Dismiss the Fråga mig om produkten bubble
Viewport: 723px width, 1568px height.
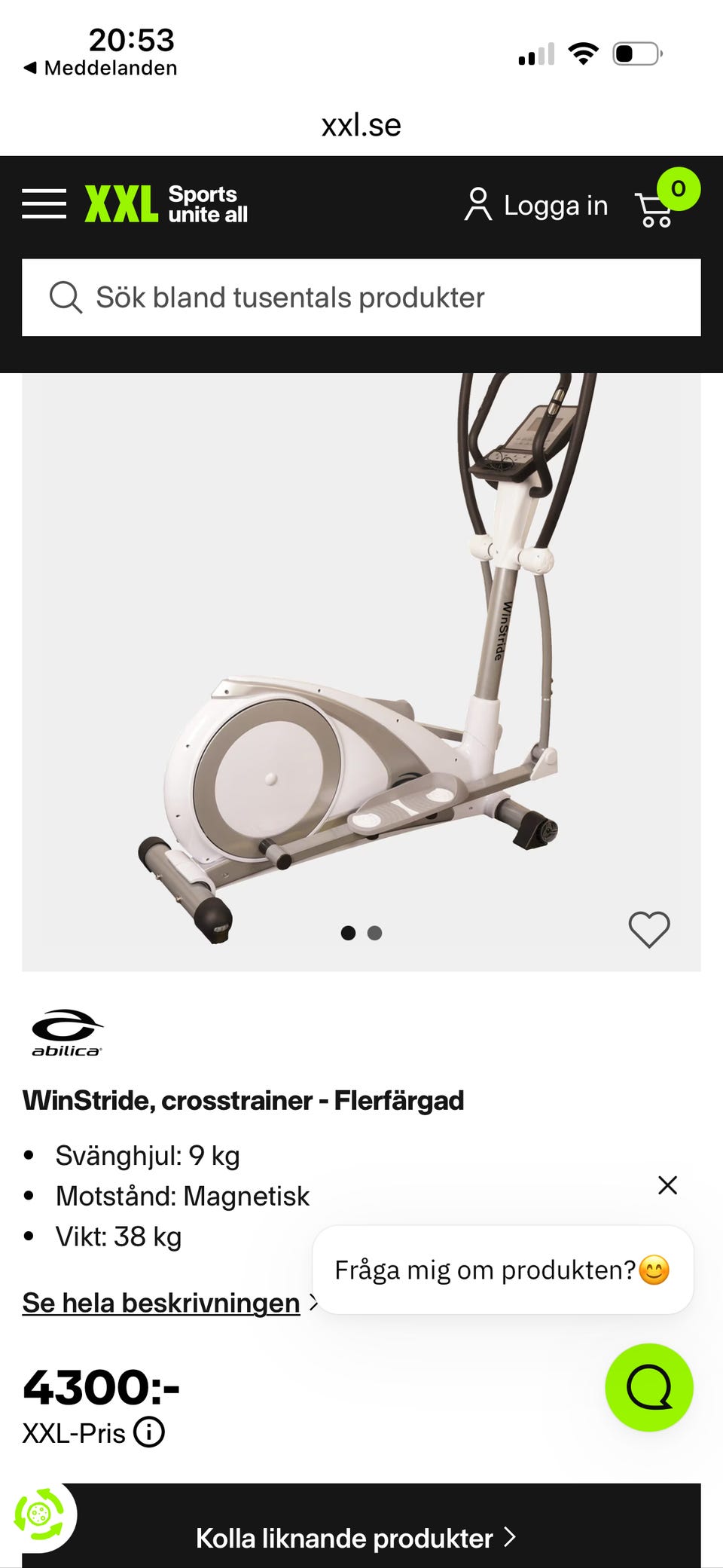coord(667,1185)
